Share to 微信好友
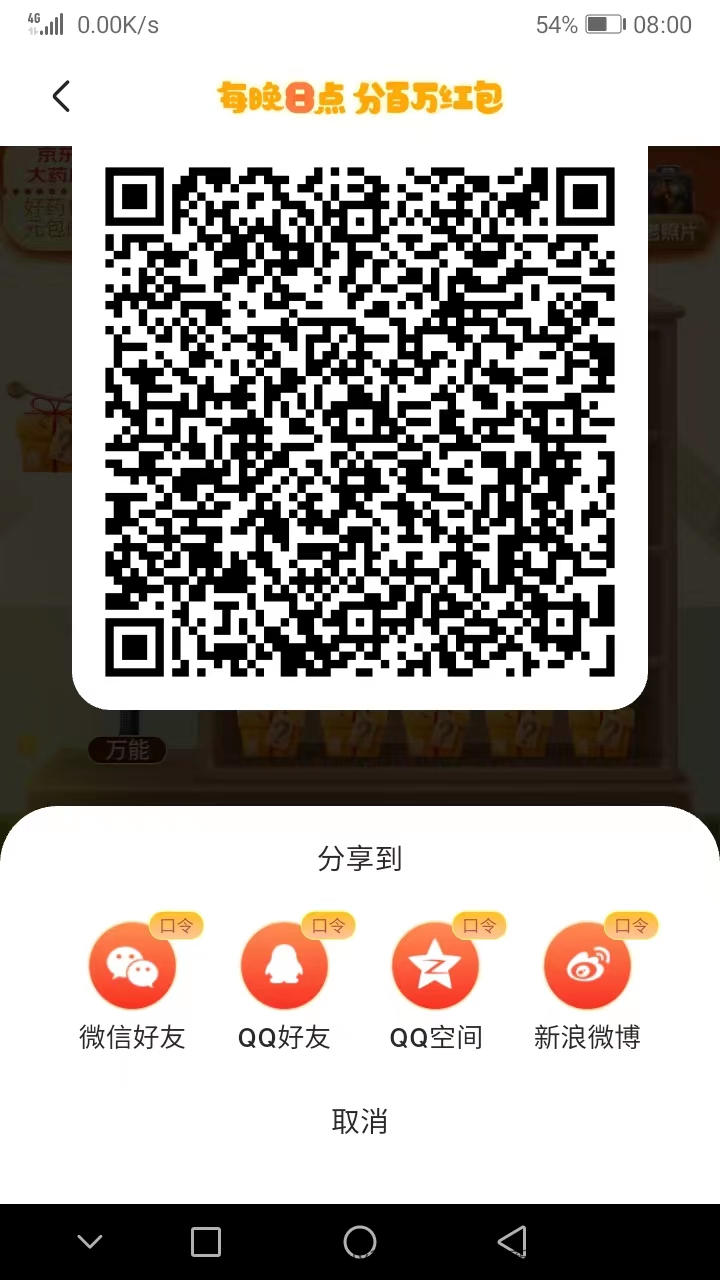The width and height of the screenshot is (720, 1280). pos(132,966)
